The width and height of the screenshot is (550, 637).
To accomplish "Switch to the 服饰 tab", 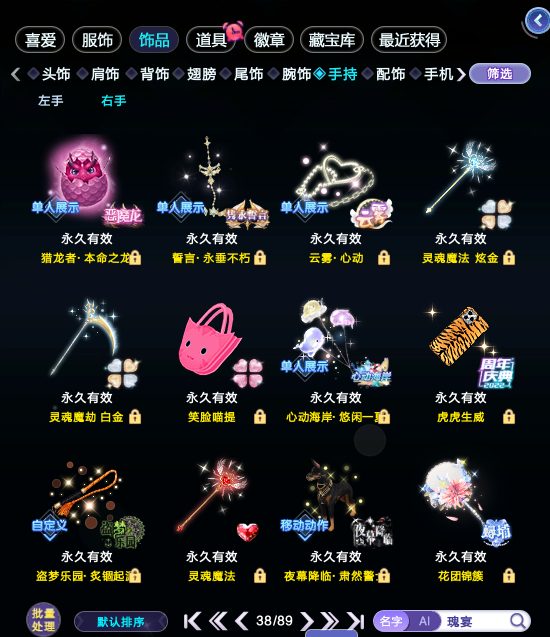I will point(97,40).
